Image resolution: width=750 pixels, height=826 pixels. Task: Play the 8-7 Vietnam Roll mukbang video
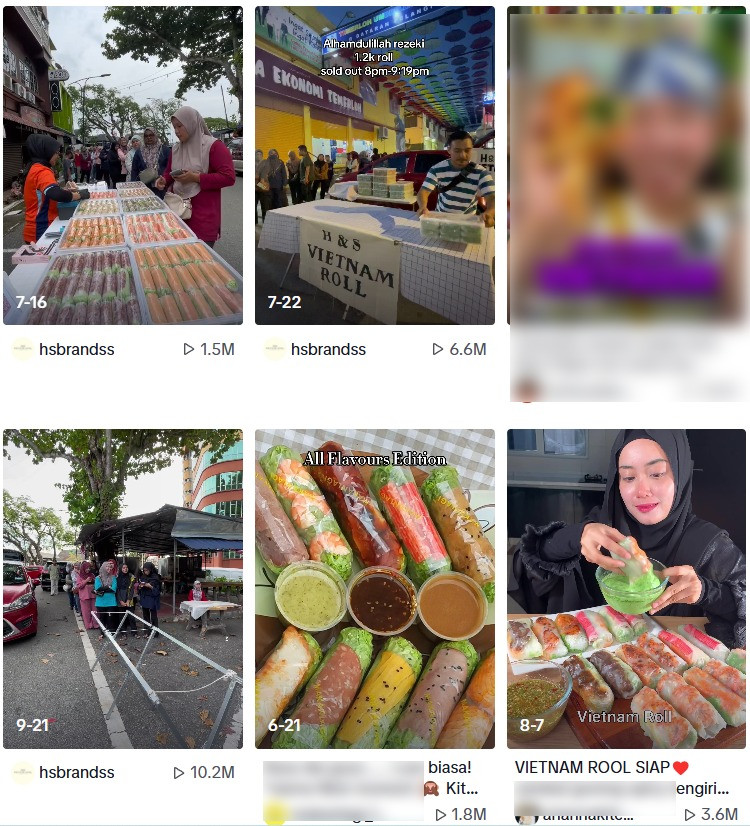(626, 588)
